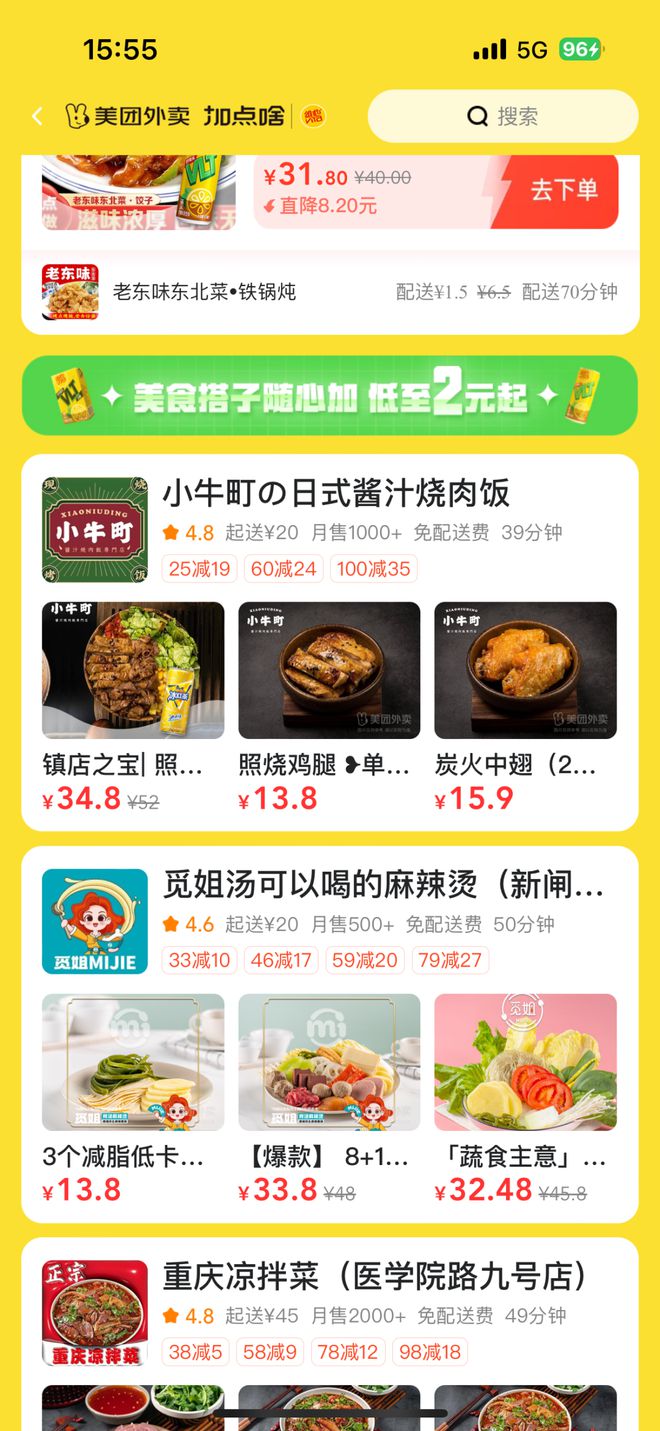Open the 重庆凉拌菜（医学院路九号店） store
Screen dimensions: 660x1431
click(x=375, y=1277)
